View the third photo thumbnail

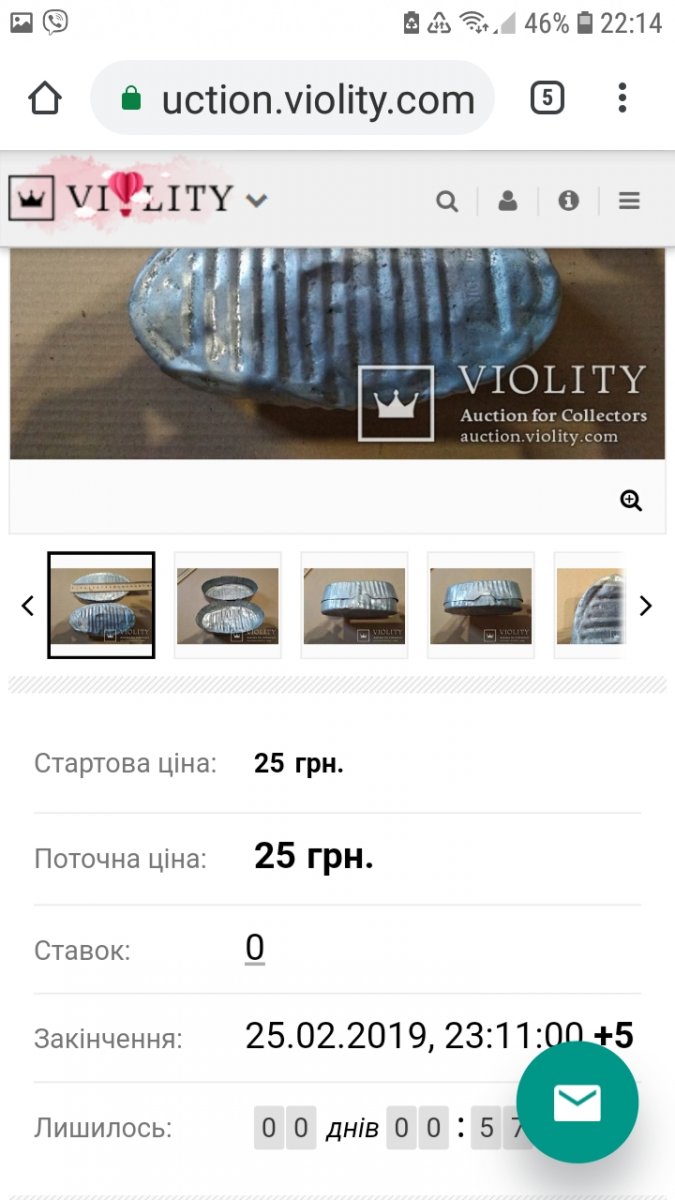(x=354, y=605)
